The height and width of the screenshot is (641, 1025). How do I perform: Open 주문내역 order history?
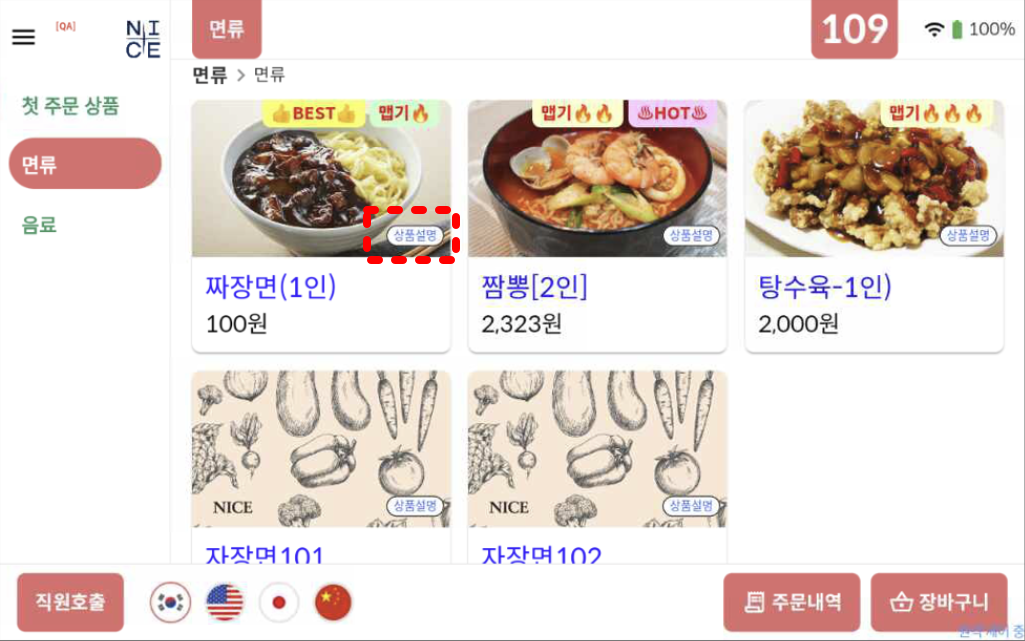coord(791,602)
